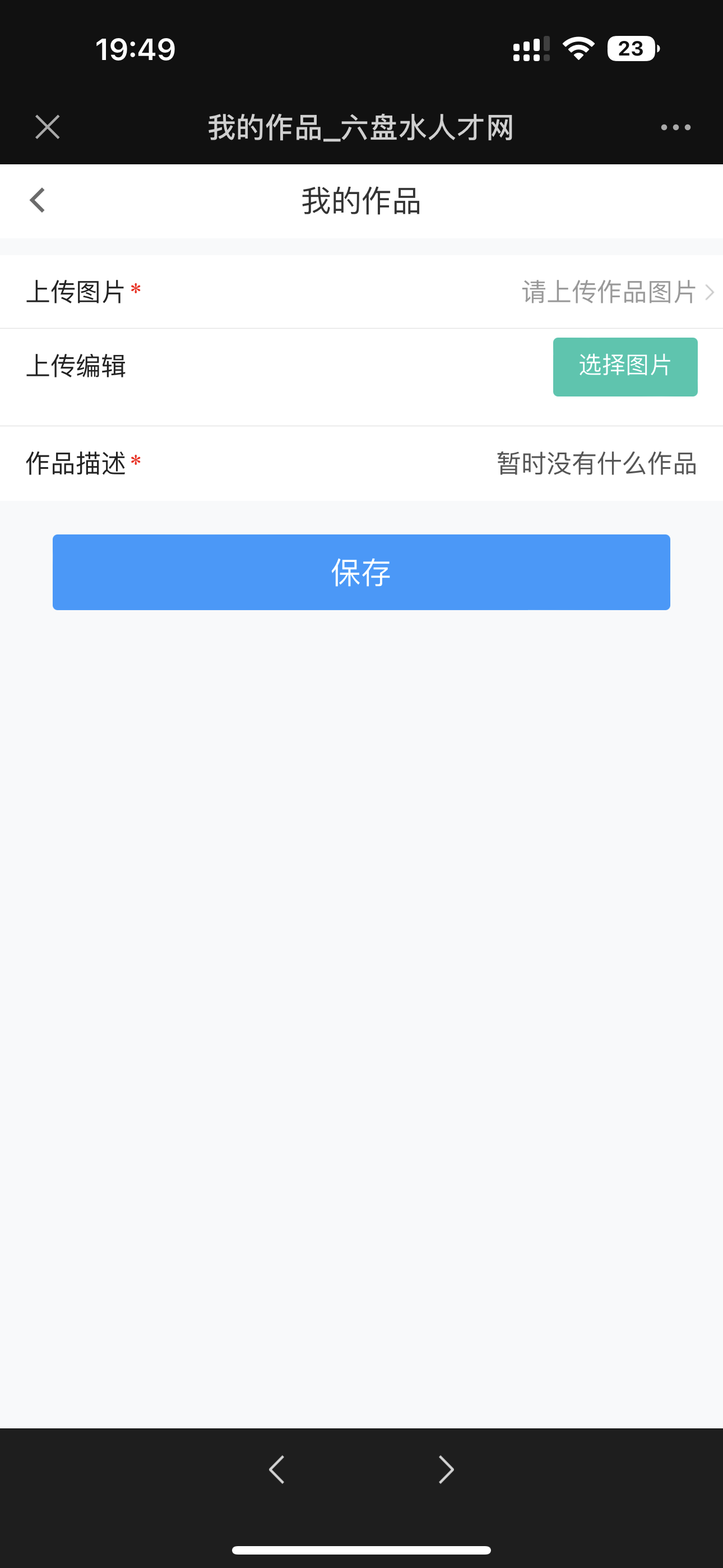This screenshot has width=723, height=1568.
Task: Close the 我的作品 webview with the X
Action: click(48, 127)
